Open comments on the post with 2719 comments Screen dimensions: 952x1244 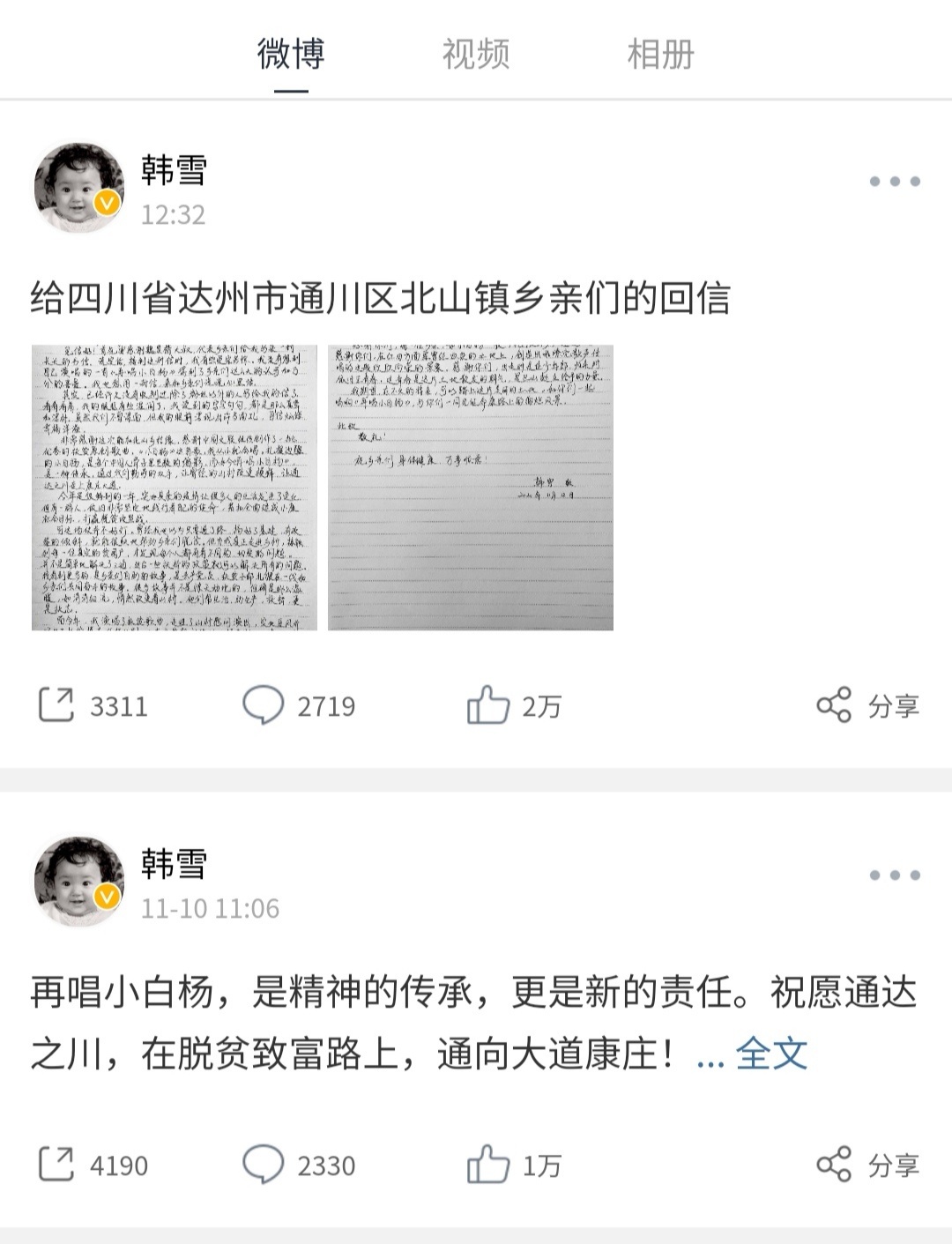tap(299, 705)
